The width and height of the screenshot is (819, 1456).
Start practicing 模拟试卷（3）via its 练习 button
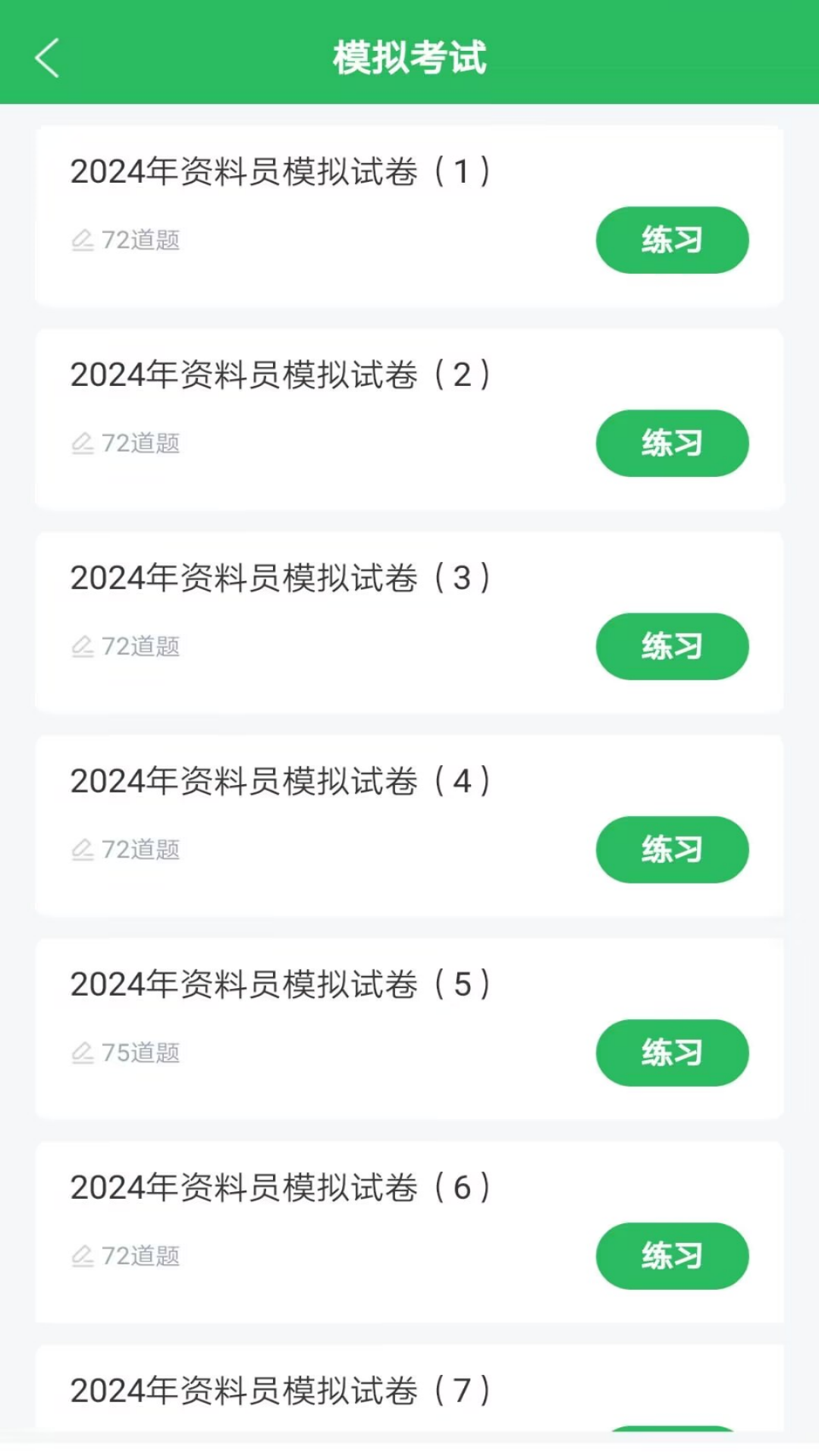(x=672, y=645)
